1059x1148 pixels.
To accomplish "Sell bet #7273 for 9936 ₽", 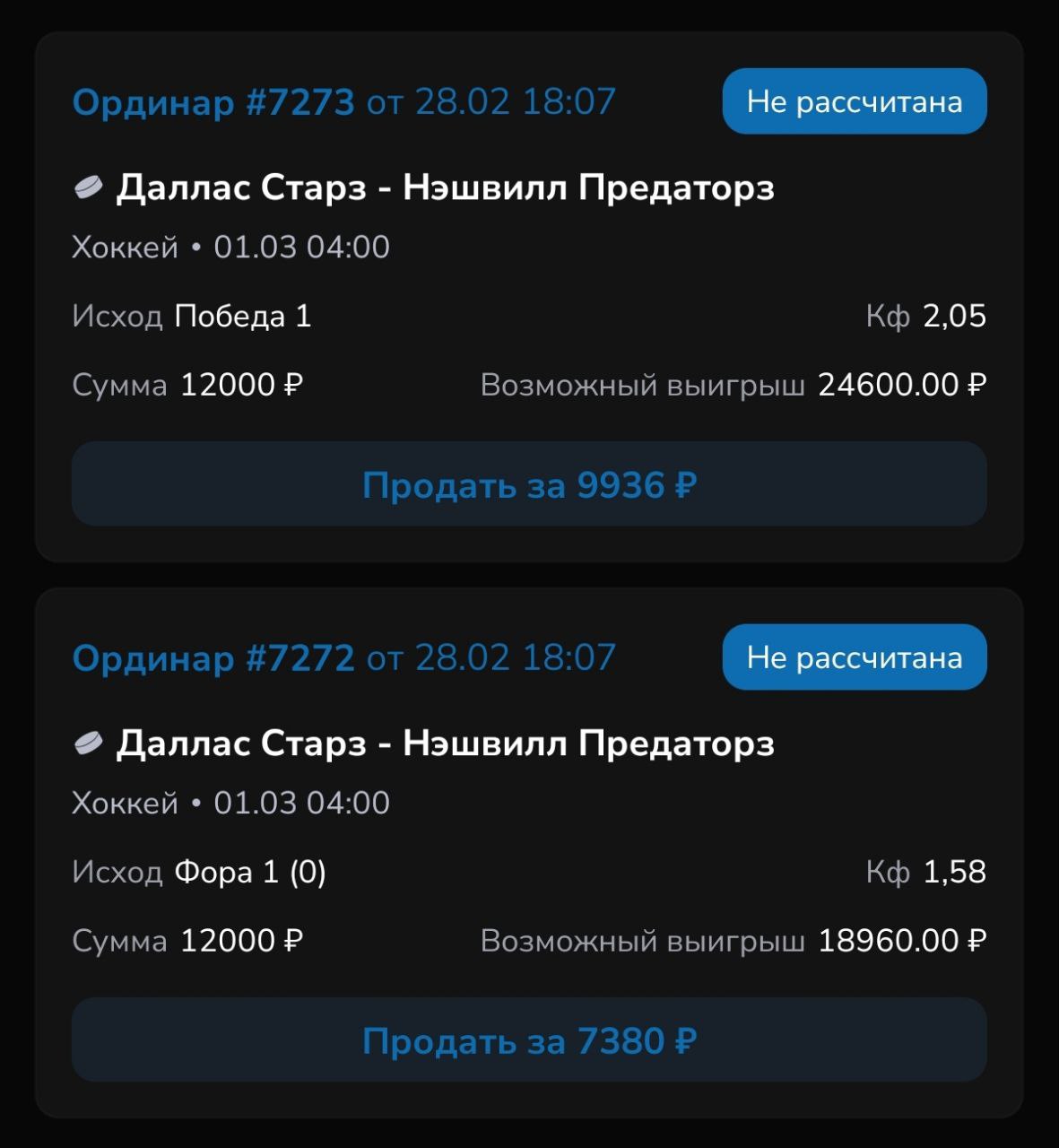I will (x=529, y=484).
